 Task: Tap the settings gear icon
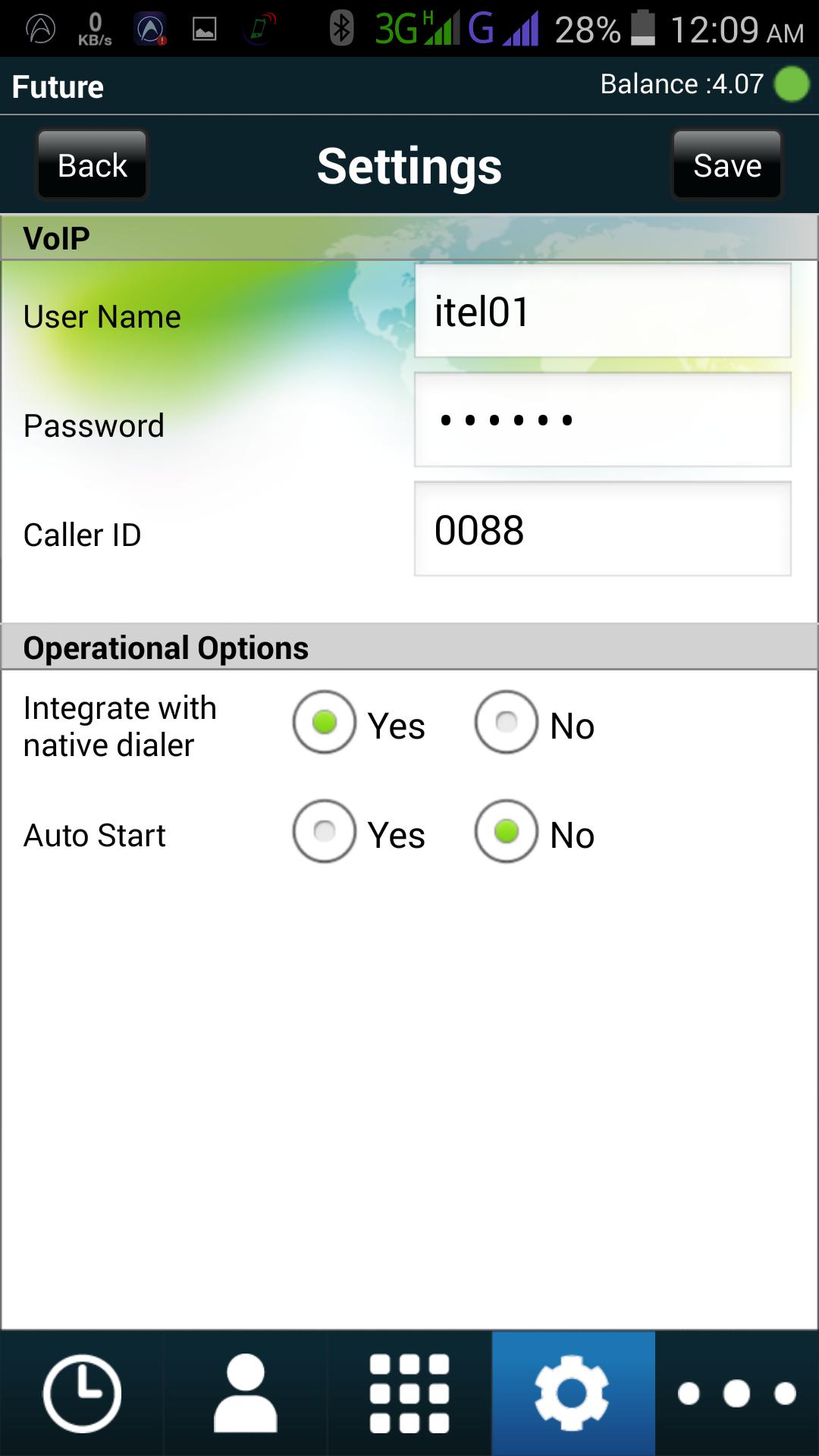573,1392
